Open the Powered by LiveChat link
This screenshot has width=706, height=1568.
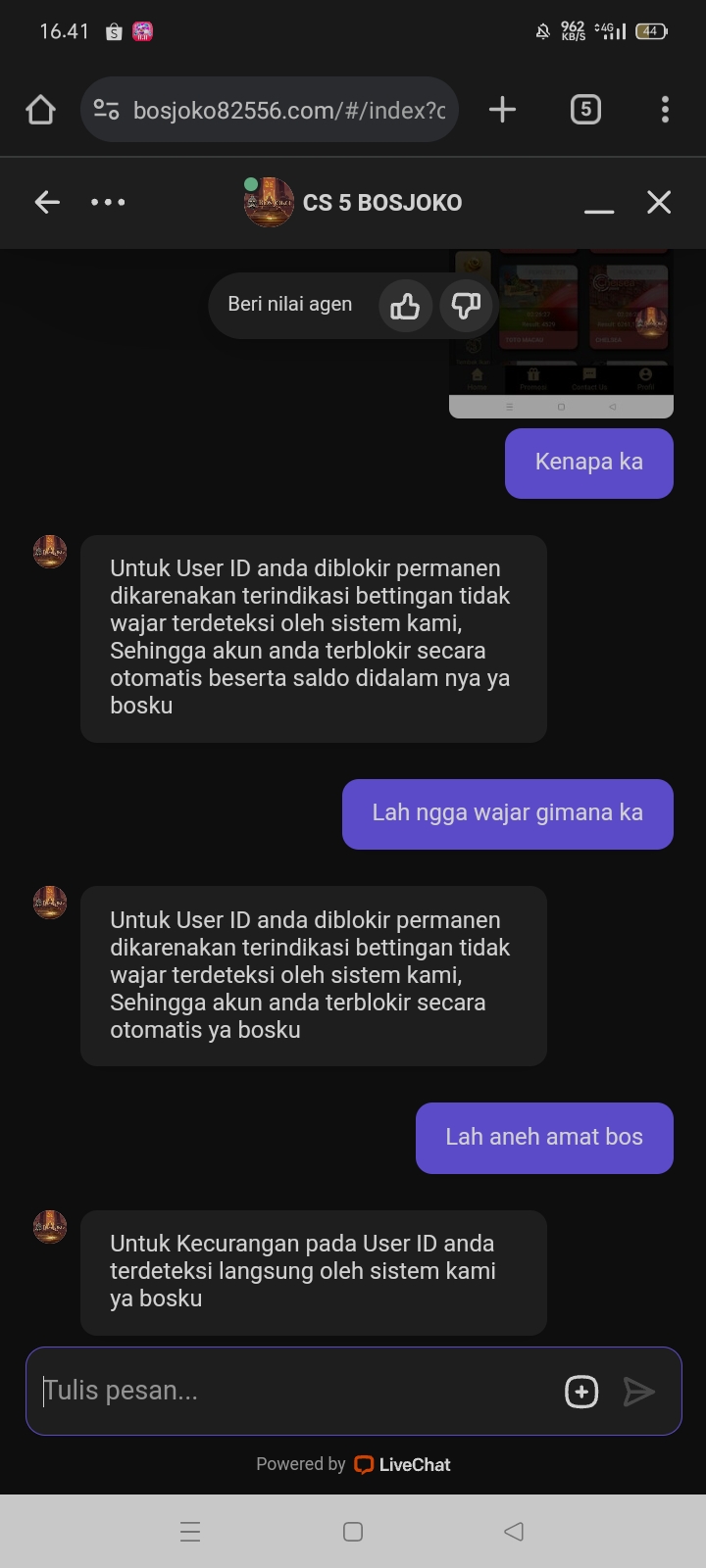coord(353,1464)
